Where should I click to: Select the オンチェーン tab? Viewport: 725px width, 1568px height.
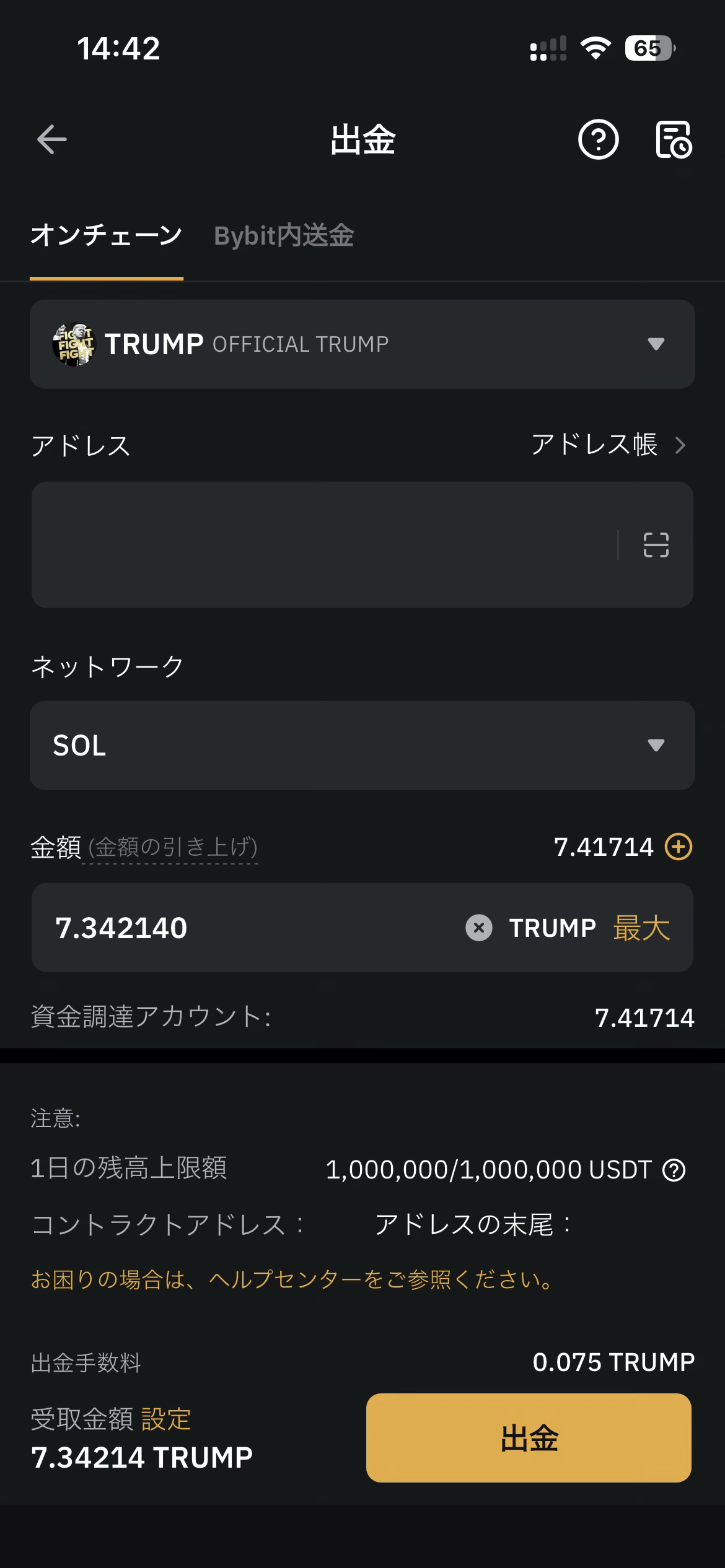tap(107, 236)
